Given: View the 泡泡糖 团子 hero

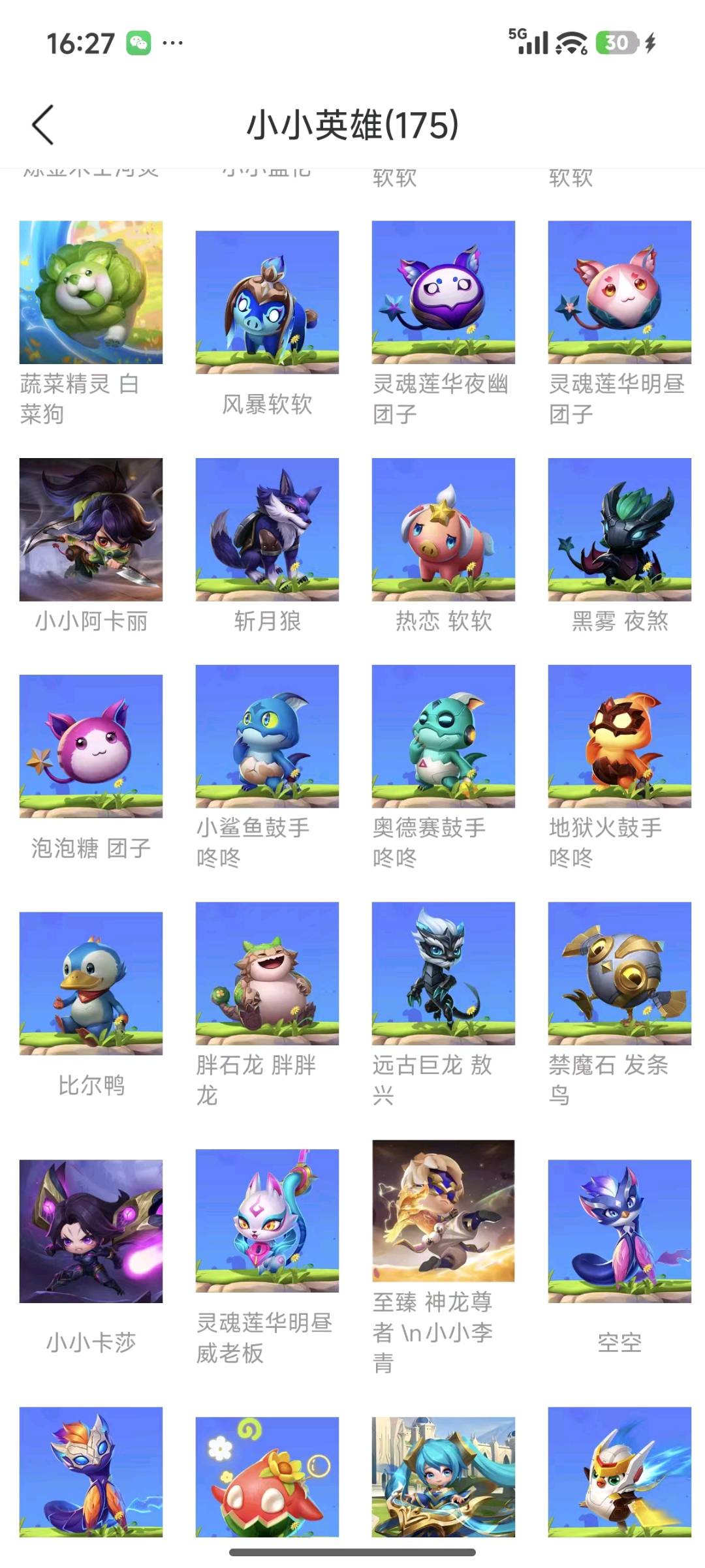Looking at the screenshot, I should tap(91, 768).
